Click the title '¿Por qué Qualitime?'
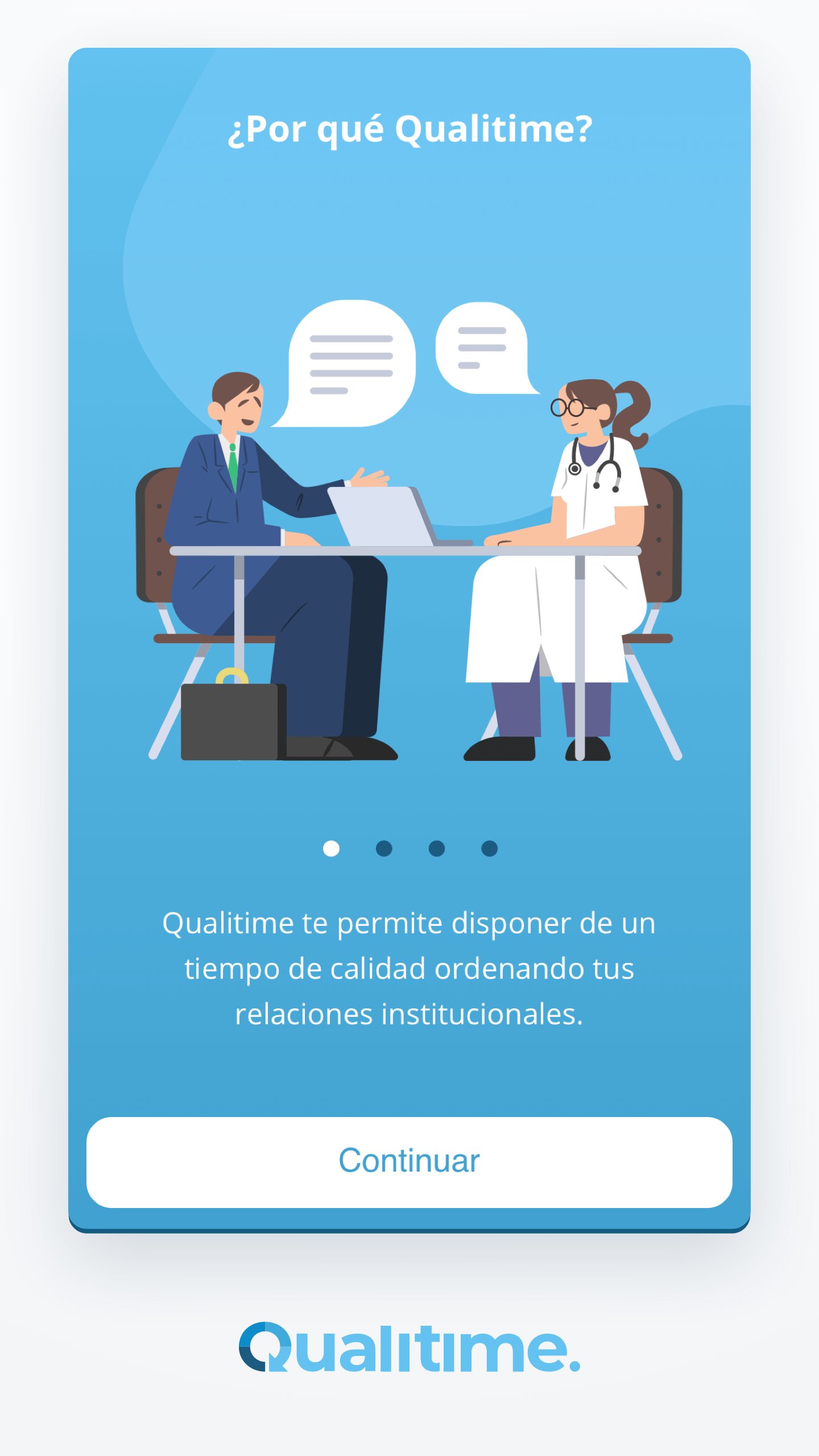Image resolution: width=819 pixels, height=1456 pixels. (409, 130)
